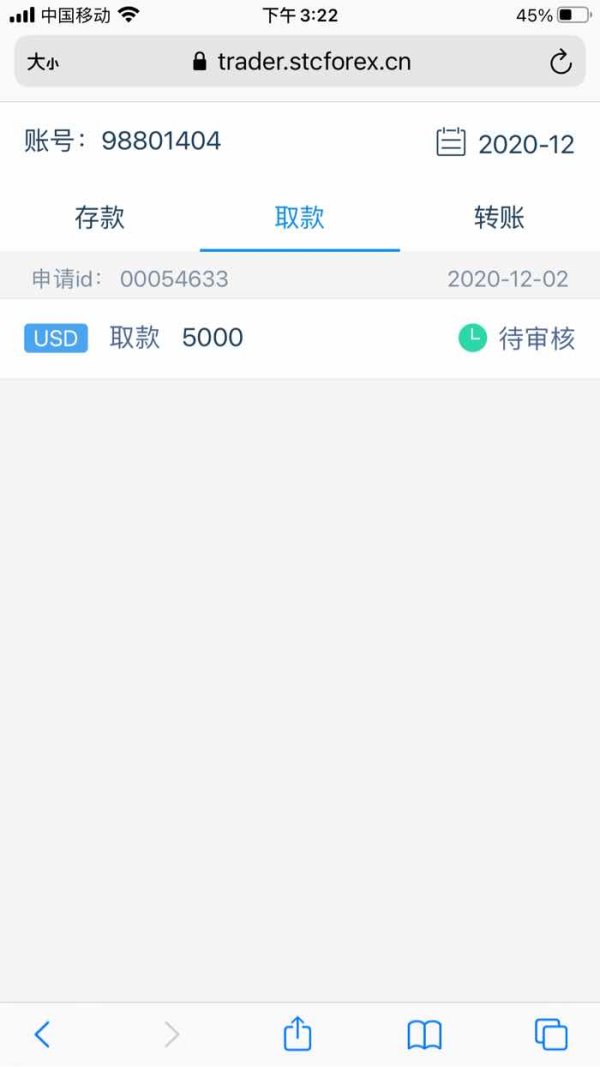Switch to the 存款 tab
The image size is (600, 1067).
pyautogui.click(x=100, y=218)
